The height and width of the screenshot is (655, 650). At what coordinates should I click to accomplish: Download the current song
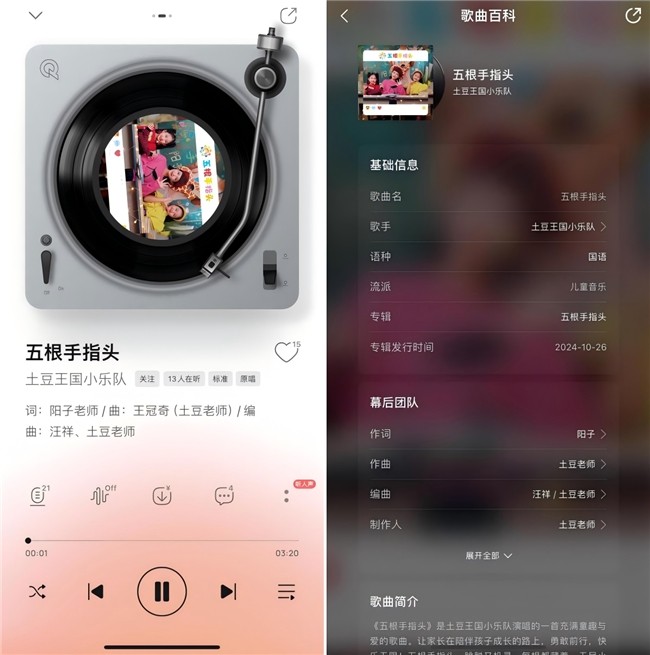click(162, 496)
